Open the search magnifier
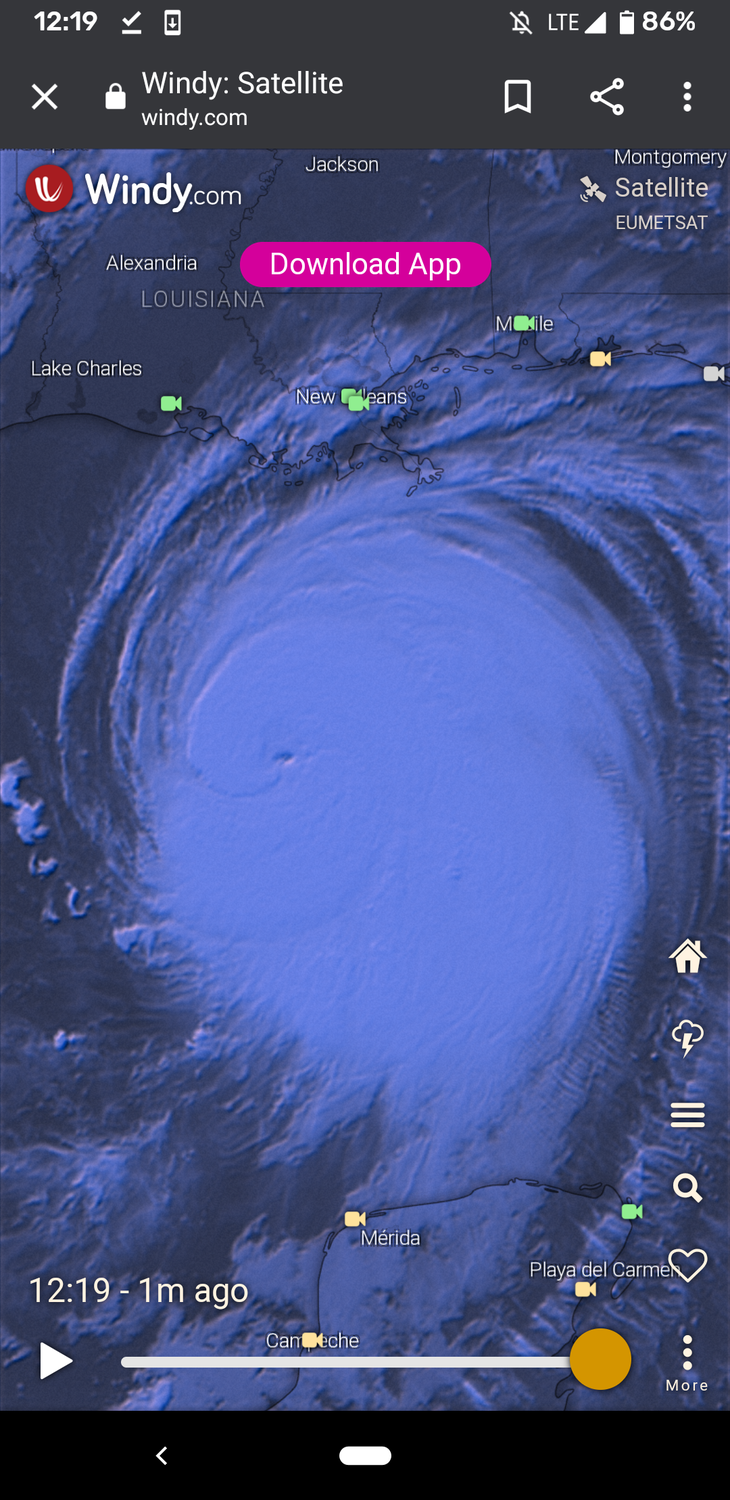The image size is (730, 1500). click(687, 1188)
